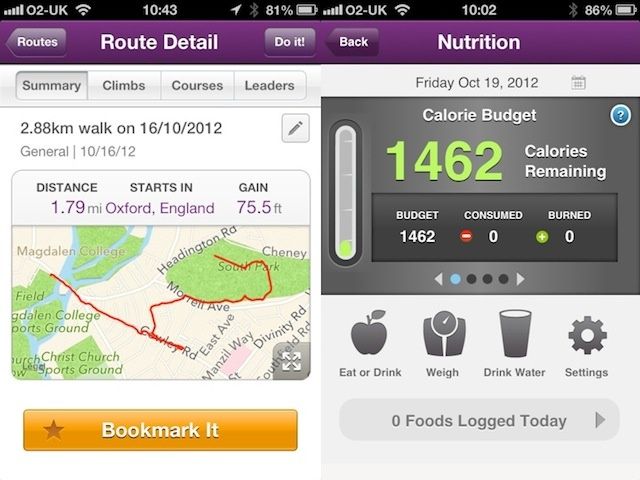
Task: View the Leaders tab
Action: pyautogui.click(x=269, y=86)
